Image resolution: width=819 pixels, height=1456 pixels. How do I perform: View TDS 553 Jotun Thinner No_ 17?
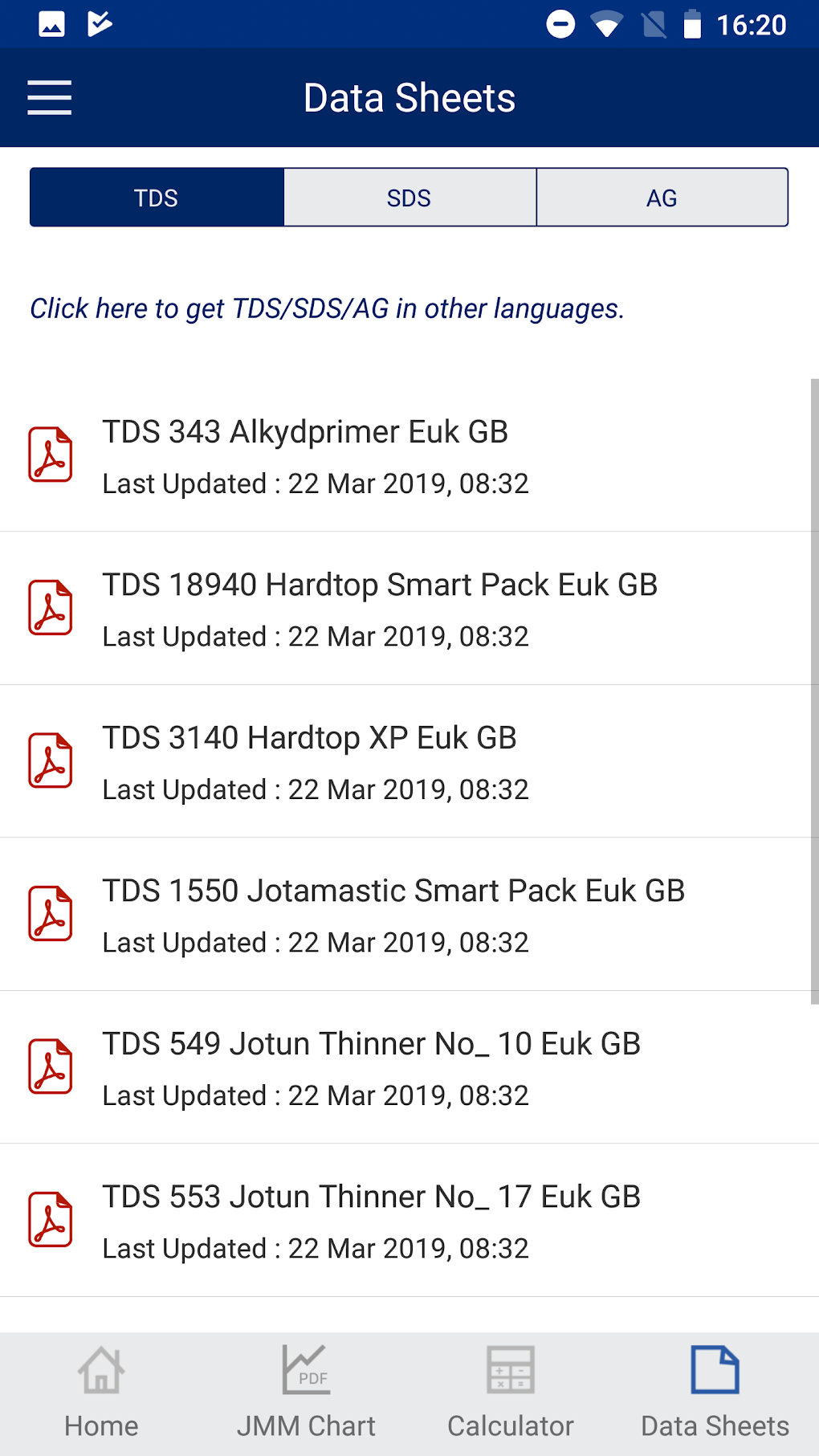coord(371,1221)
